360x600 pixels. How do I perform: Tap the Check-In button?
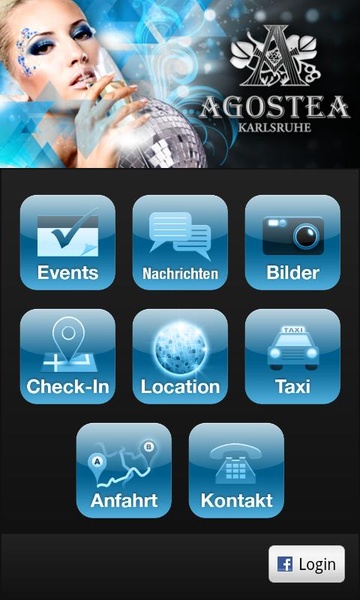click(x=68, y=356)
